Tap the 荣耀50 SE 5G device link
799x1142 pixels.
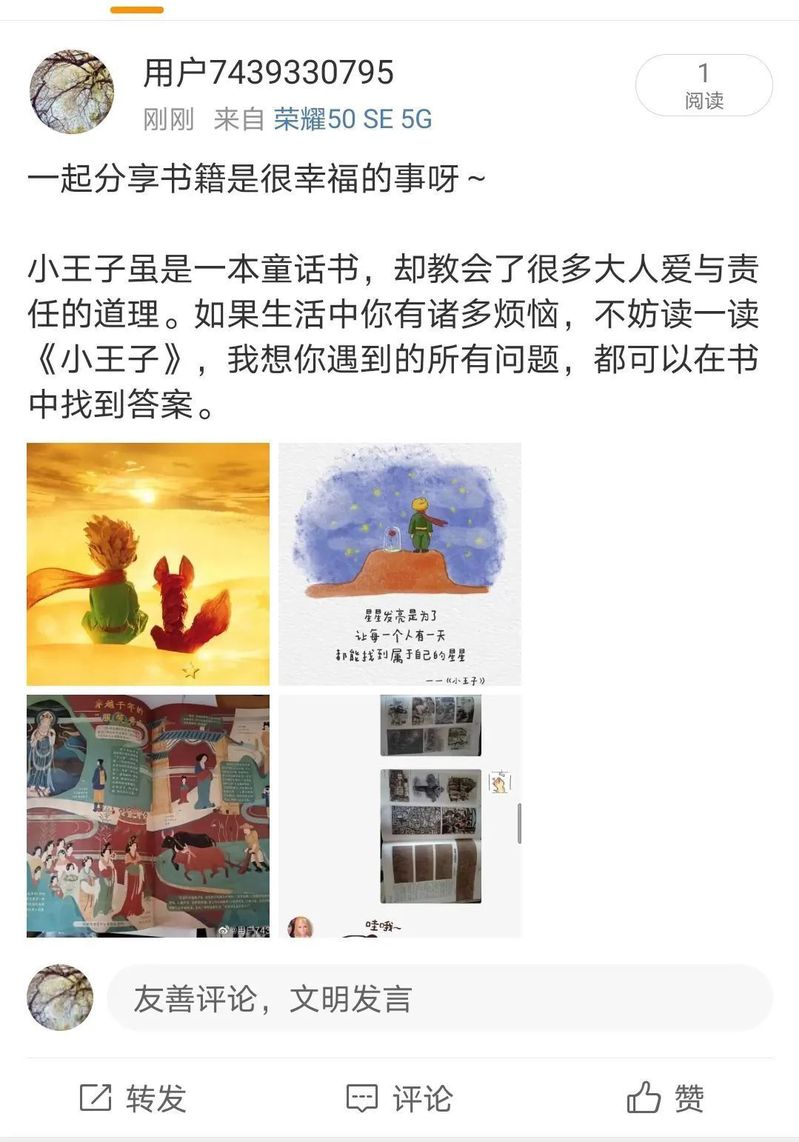click(x=353, y=120)
